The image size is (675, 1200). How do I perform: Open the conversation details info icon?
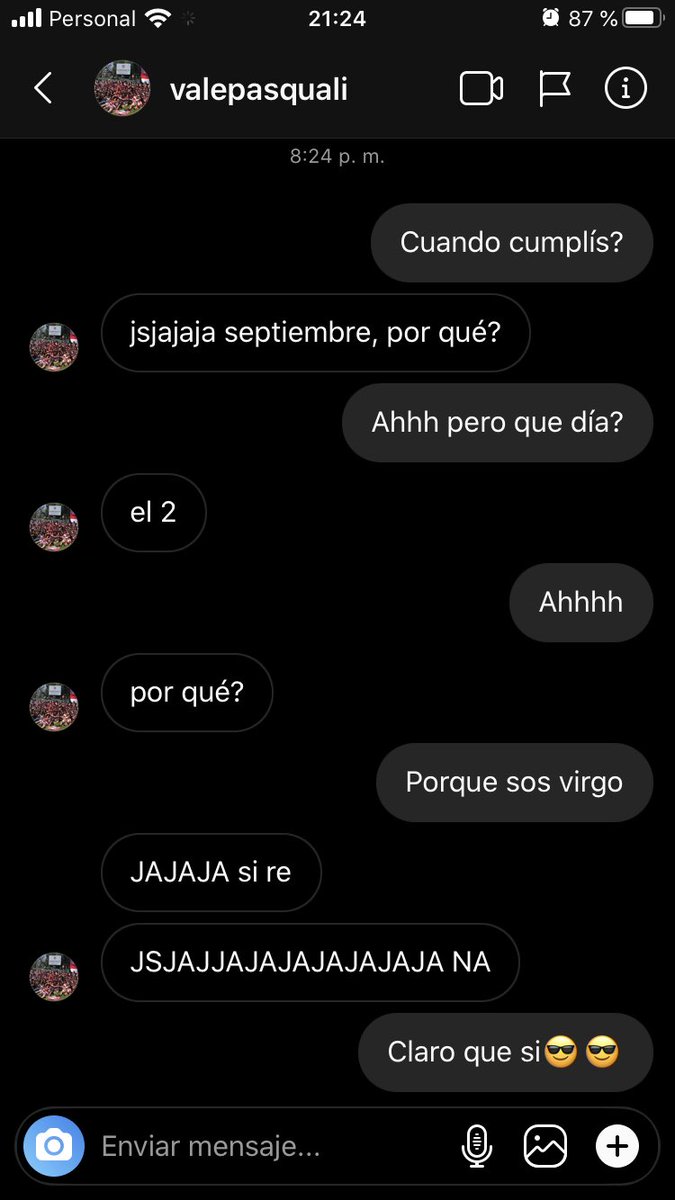click(626, 89)
